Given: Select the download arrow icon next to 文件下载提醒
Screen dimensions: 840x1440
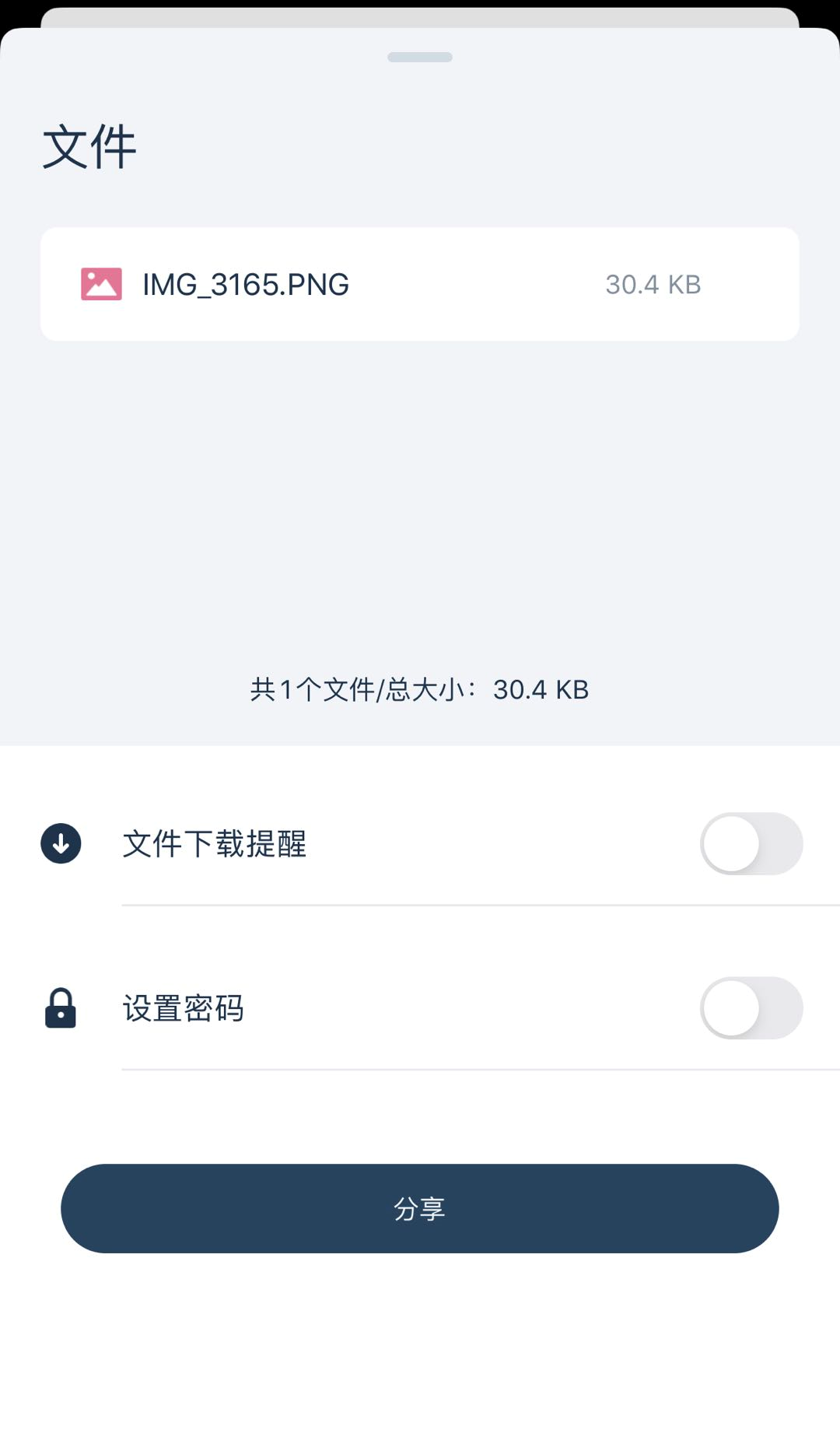Looking at the screenshot, I should pos(60,843).
